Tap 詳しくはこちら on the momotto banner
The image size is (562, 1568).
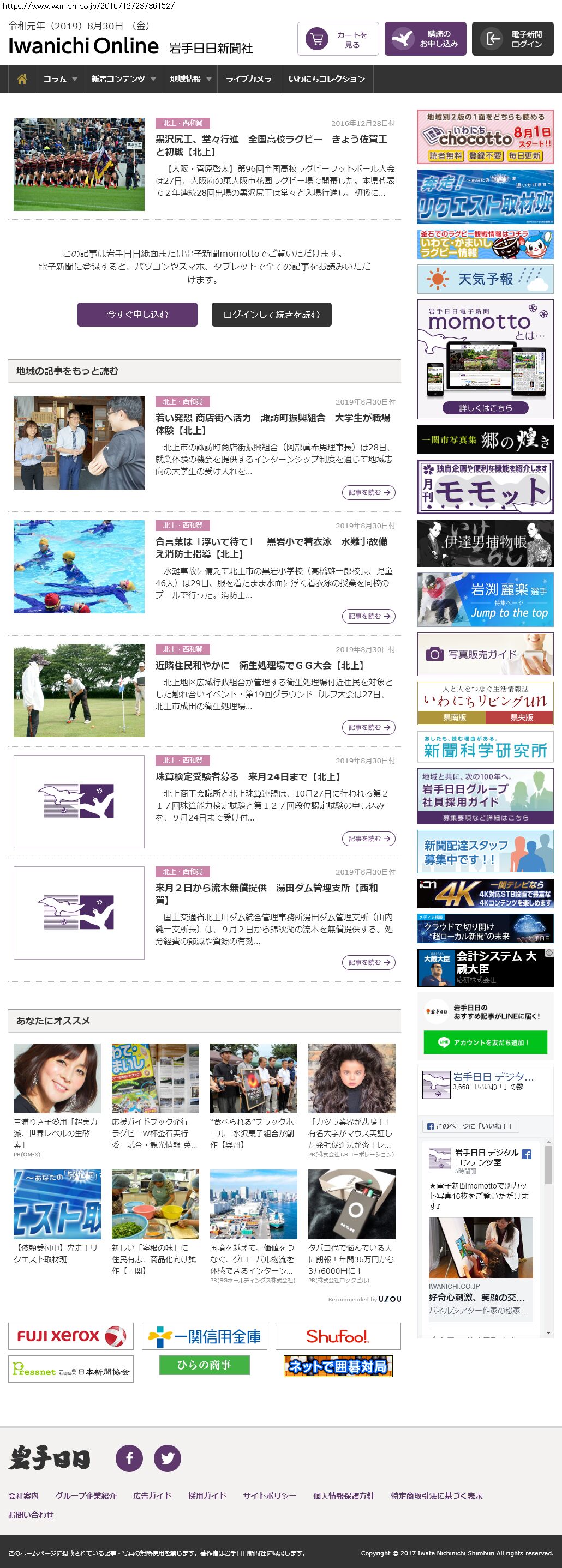click(x=485, y=408)
